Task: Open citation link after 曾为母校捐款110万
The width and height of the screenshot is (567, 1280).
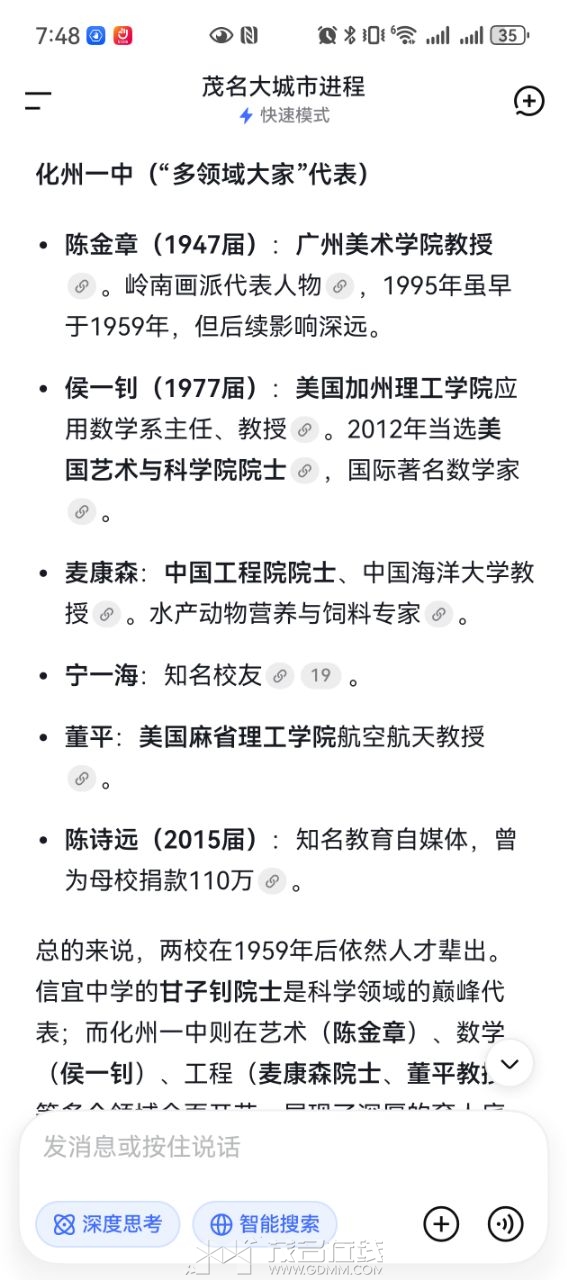Action: [272, 881]
